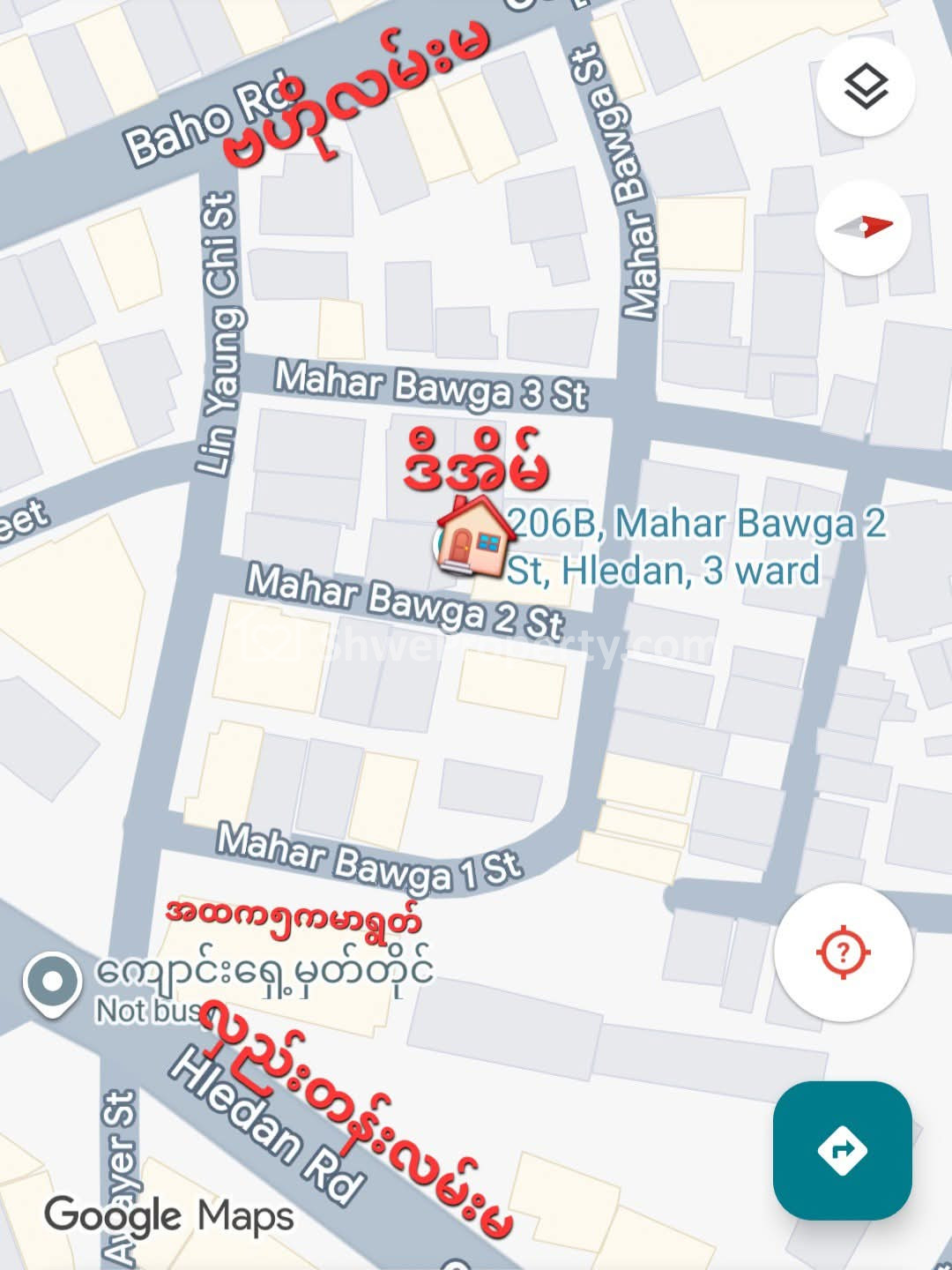952x1270 pixels.
Task: Start directions with the teal arrow button
Action: point(842,1150)
